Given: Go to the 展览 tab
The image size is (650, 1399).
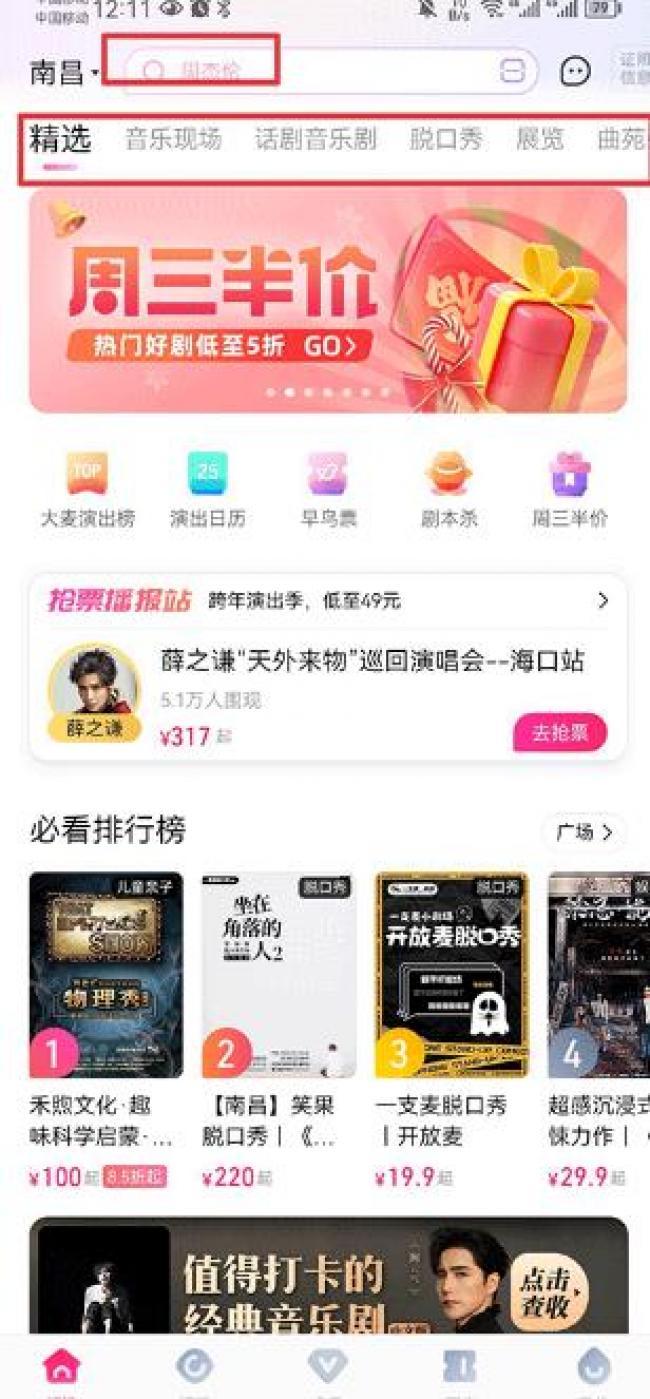Looking at the screenshot, I should [x=540, y=139].
